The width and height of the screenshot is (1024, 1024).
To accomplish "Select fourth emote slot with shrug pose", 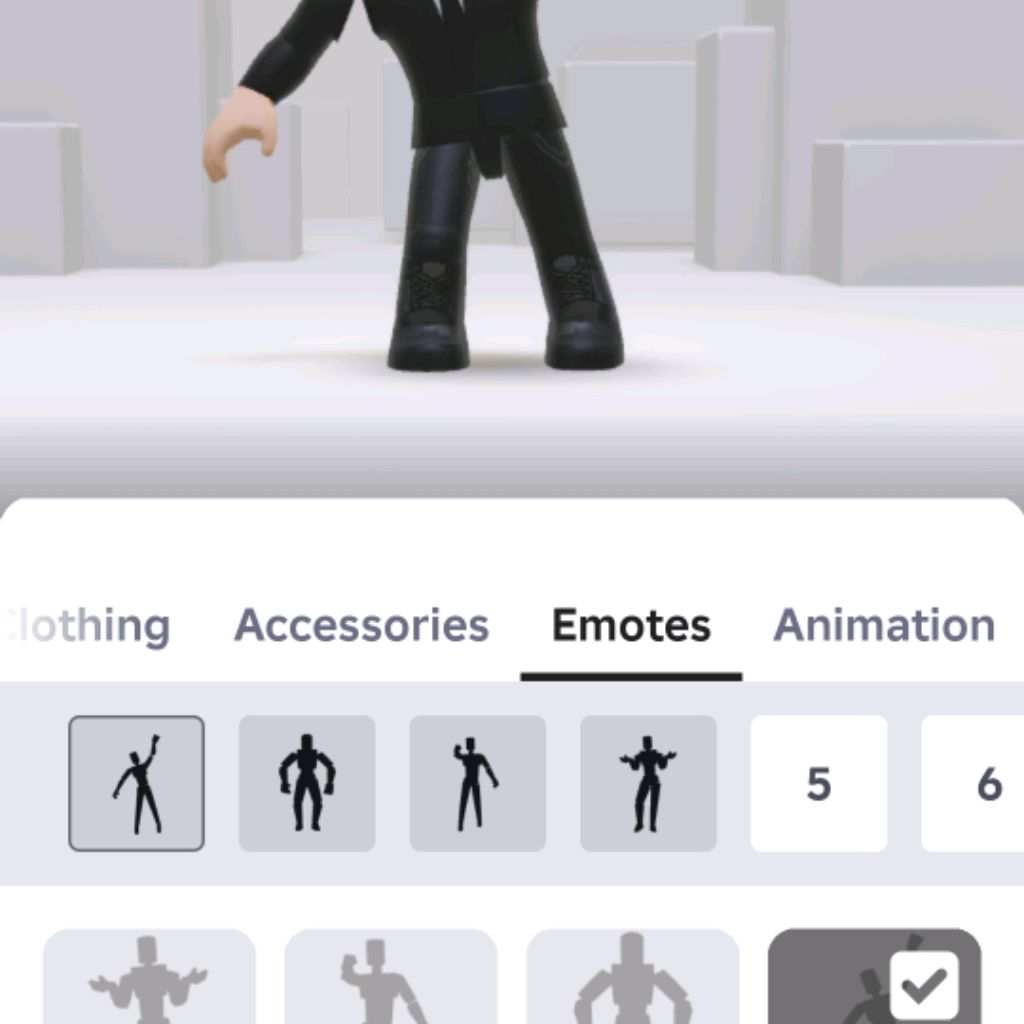I will [648, 783].
